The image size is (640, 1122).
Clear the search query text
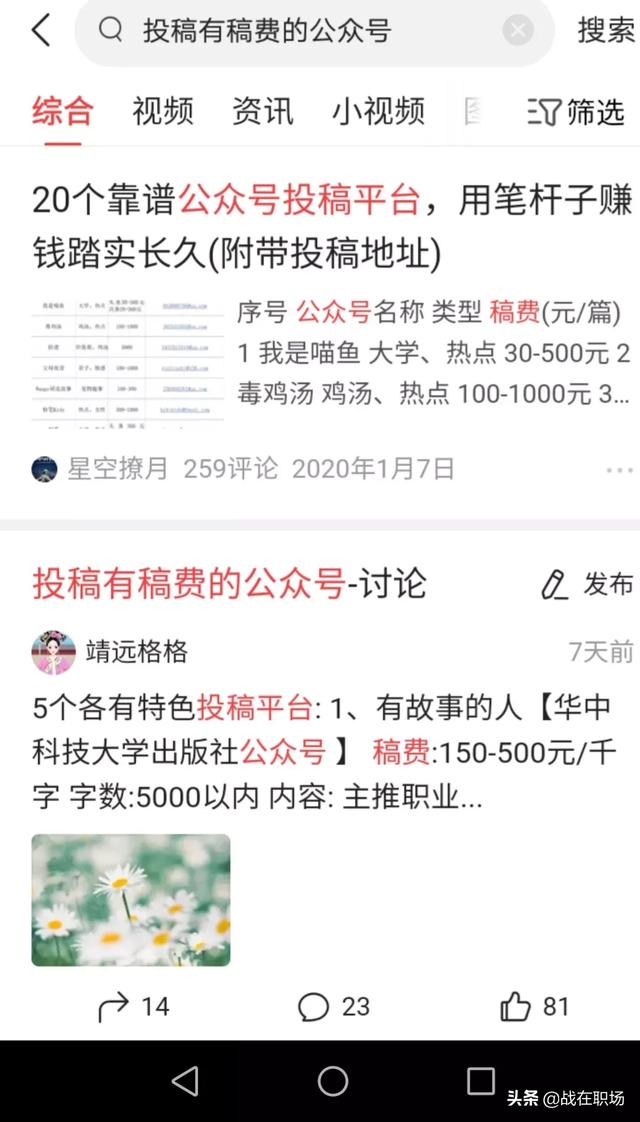pyautogui.click(x=517, y=31)
